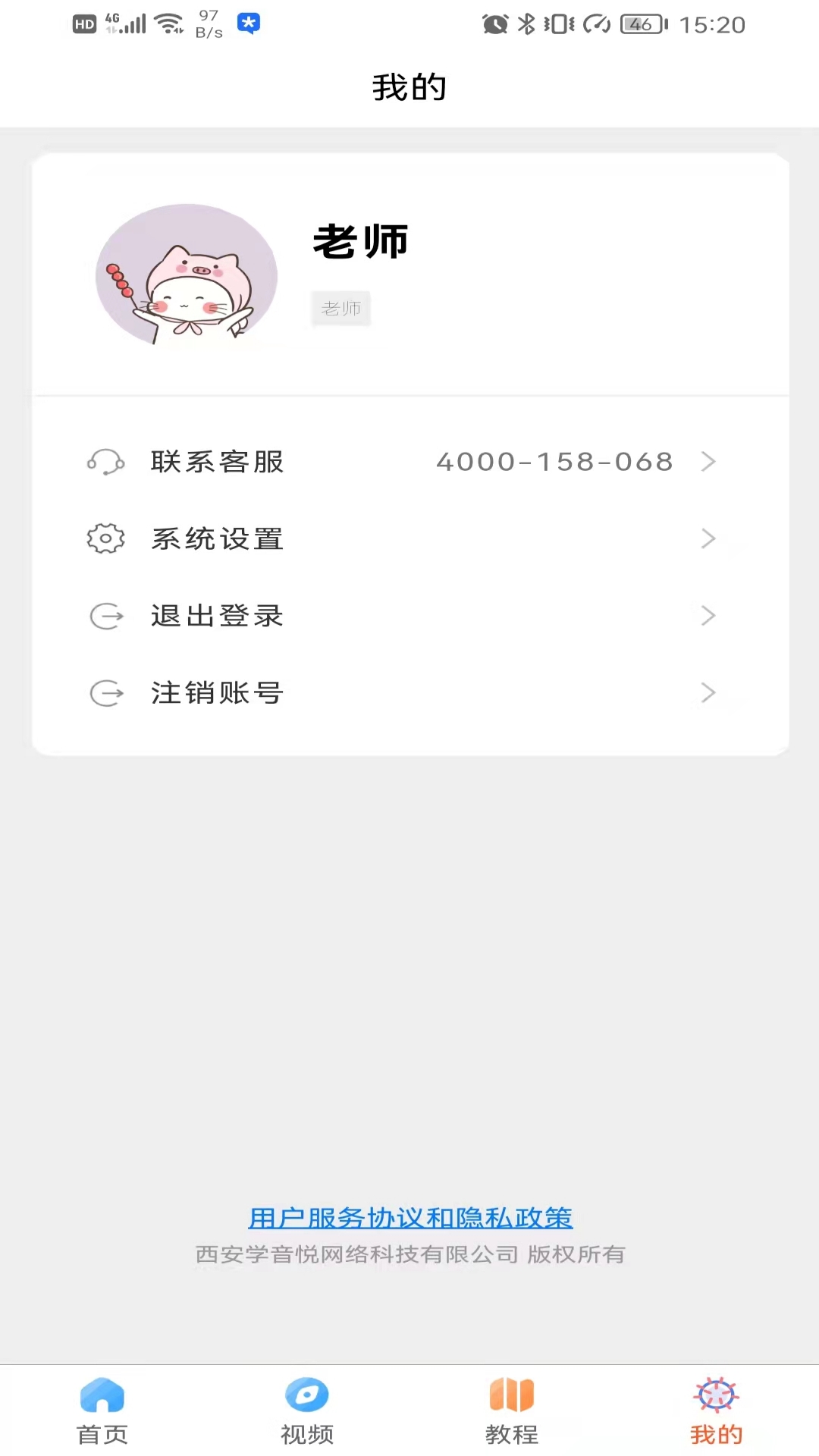The image size is (819, 1456).
Task: Expand the 退出登录 chevron
Action: click(x=708, y=616)
